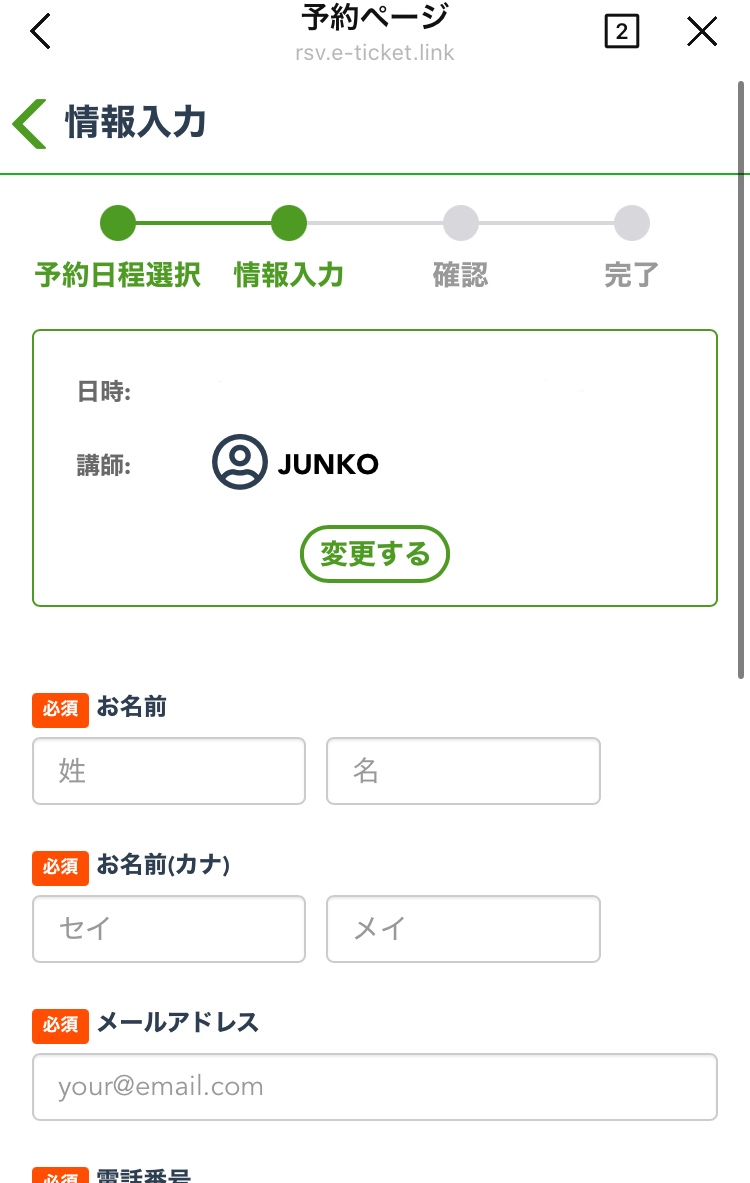The width and height of the screenshot is (750, 1183).
Task: Focus the 姓 surname field
Action: (169, 771)
